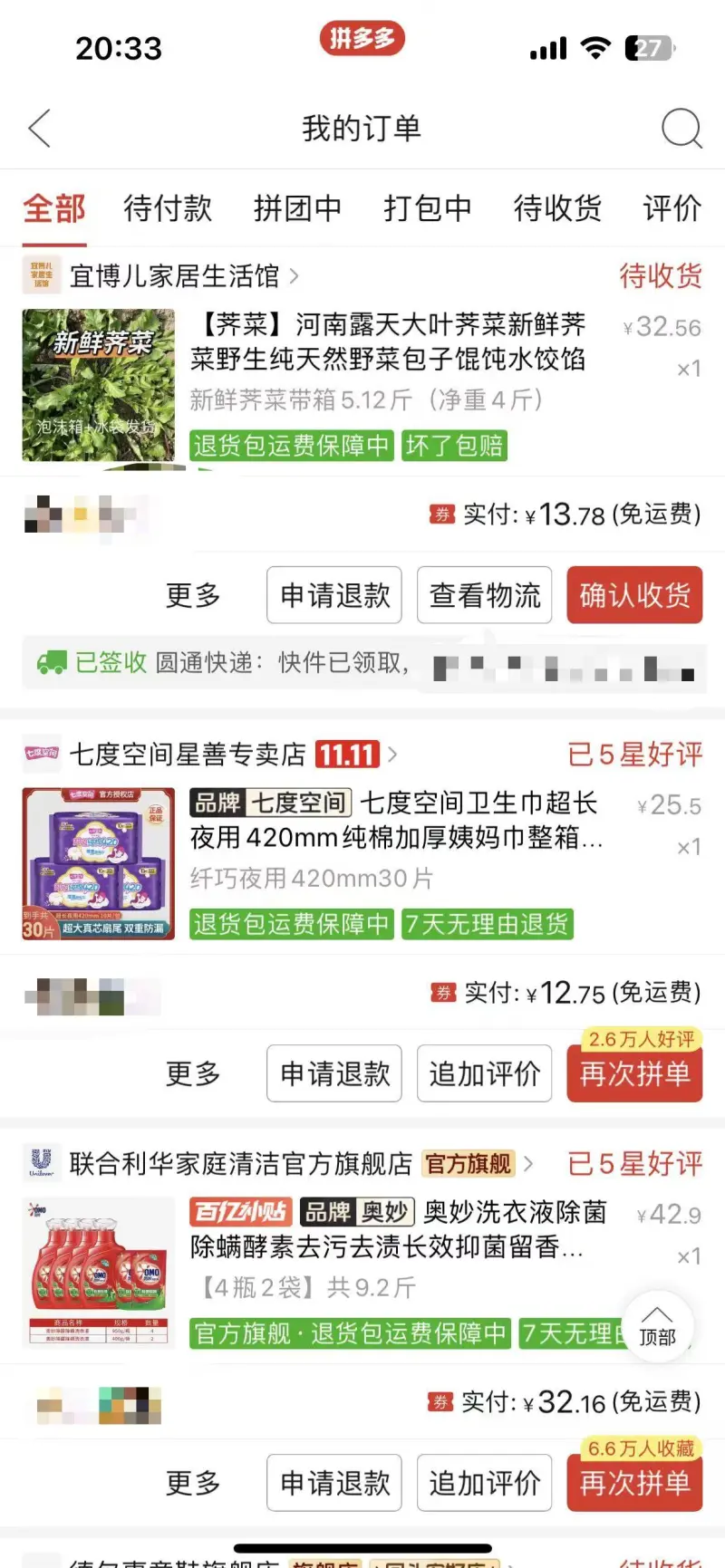Jump to the top with 顶部
This screenshot has width=725, height=1568.
(x=658, y=1327)
